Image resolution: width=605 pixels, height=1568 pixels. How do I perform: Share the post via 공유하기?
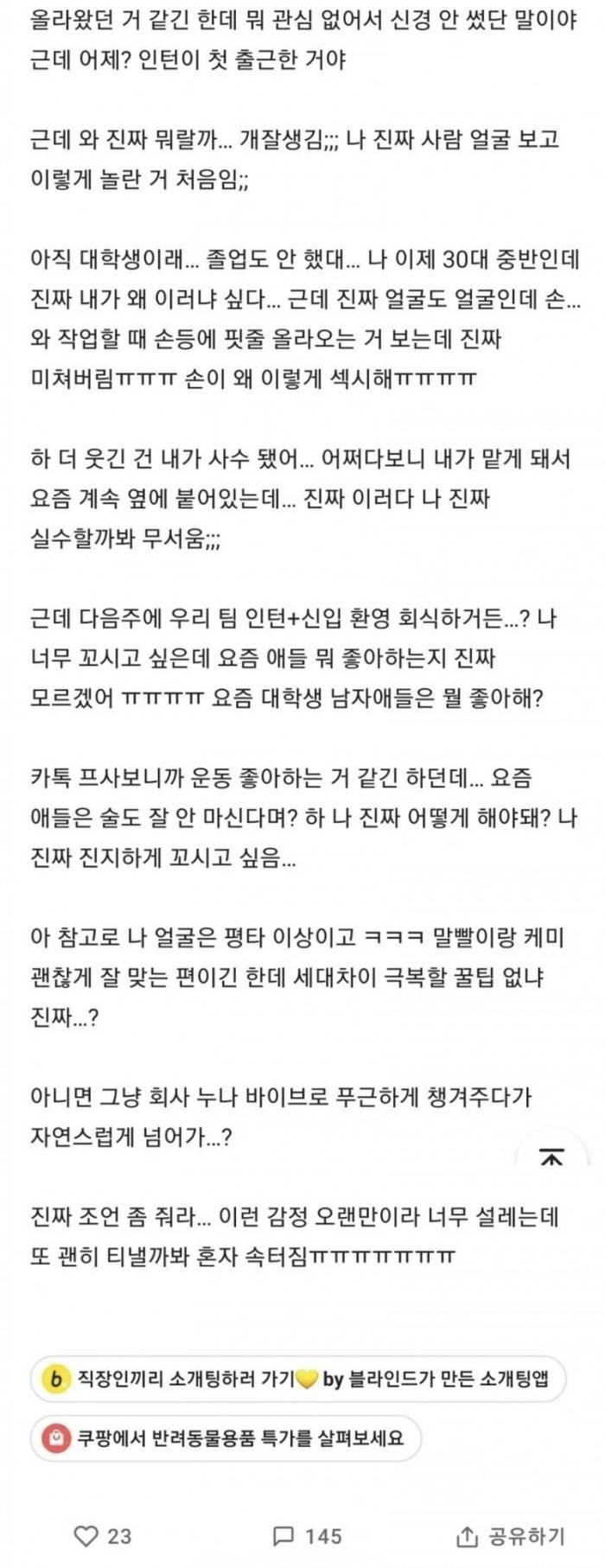point(510,1536)
